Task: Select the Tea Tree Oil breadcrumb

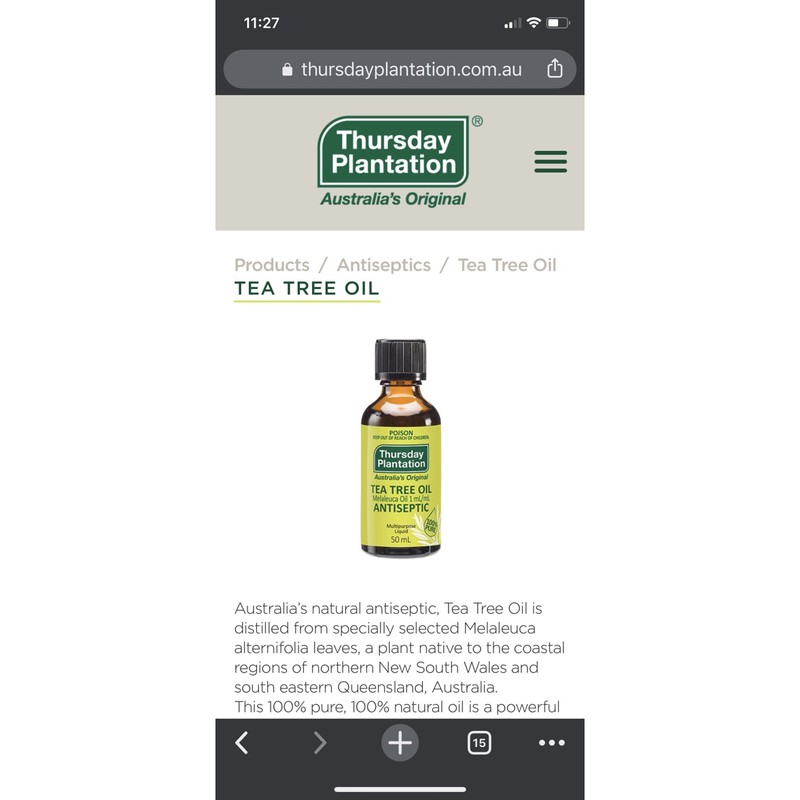Action: coord(507,265)
